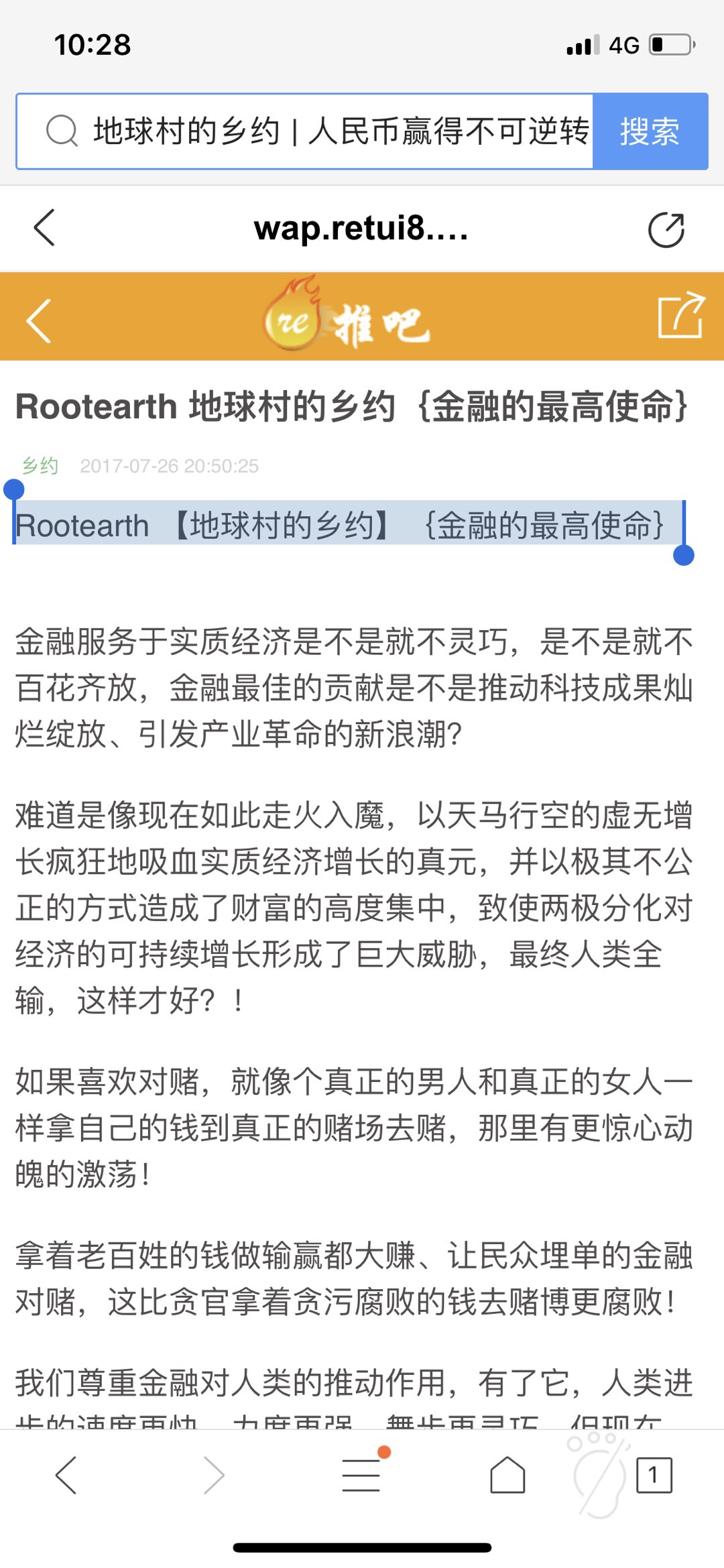Reload the page with the refresh icon
724x1568 pixels.
pyautogui.click(x=666, y=230)
